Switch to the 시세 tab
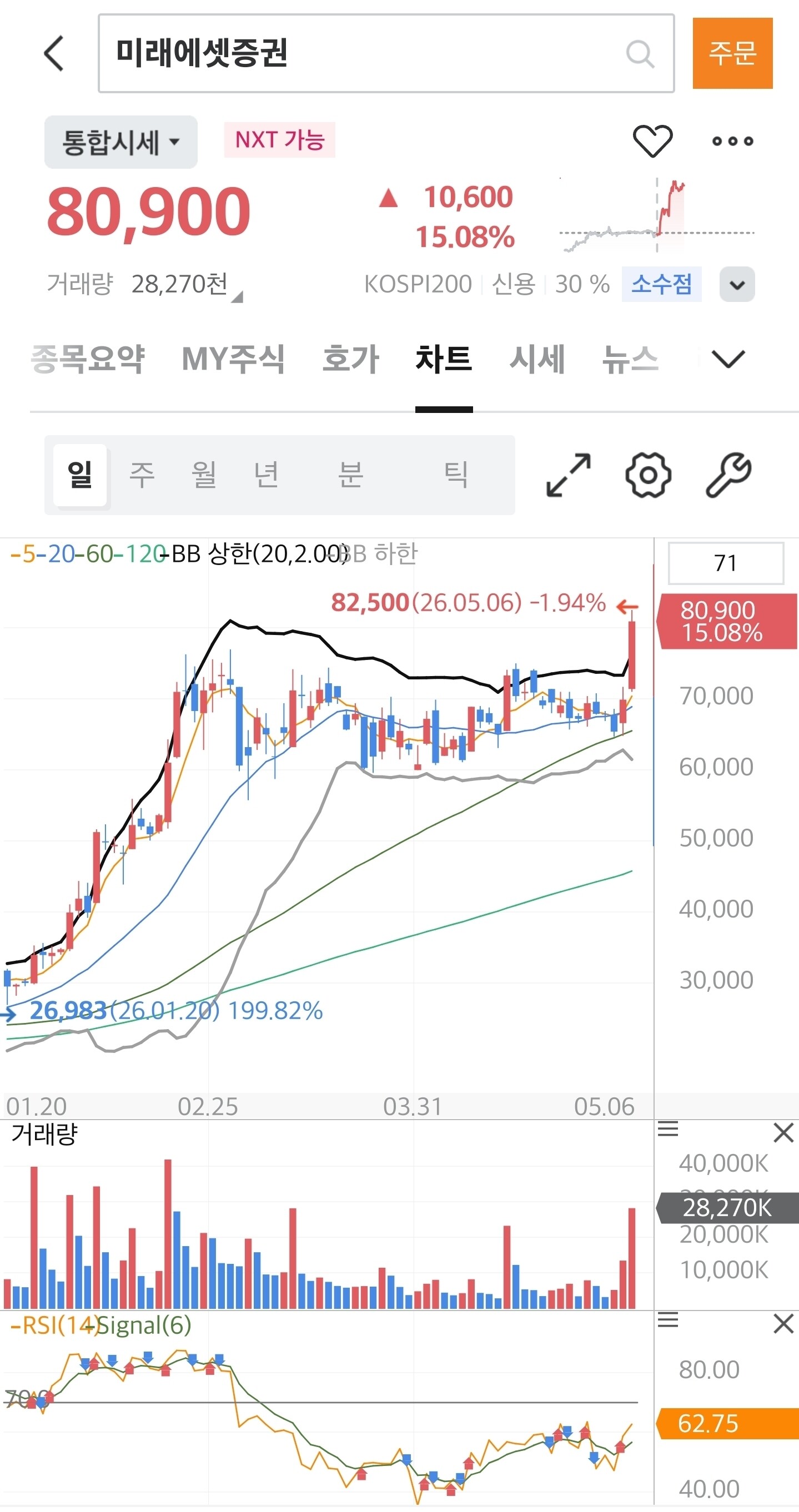The image size is (799, 1512). pyautogui.click(x=537, y=359)
